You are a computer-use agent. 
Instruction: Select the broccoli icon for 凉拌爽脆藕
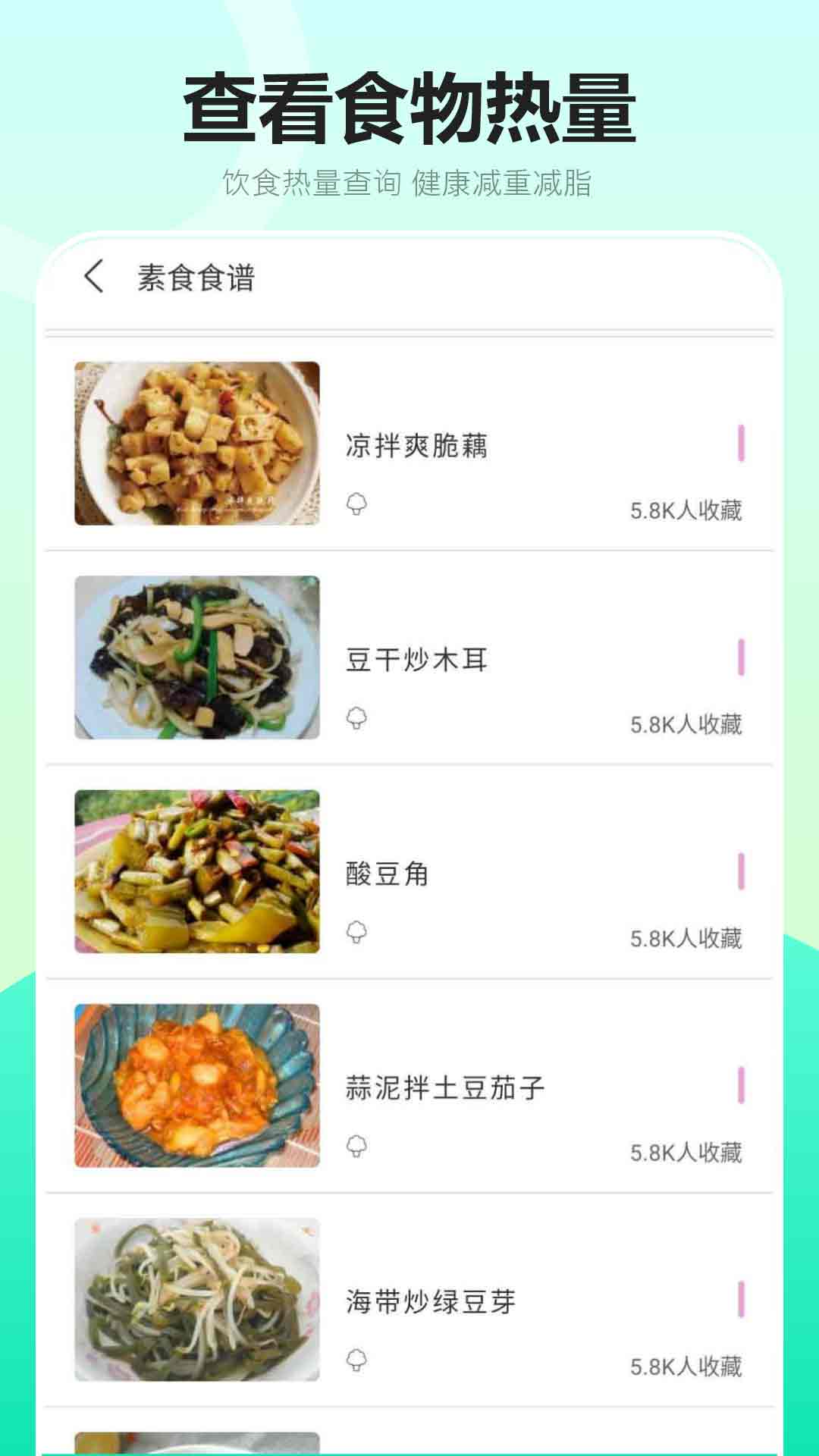358,504
